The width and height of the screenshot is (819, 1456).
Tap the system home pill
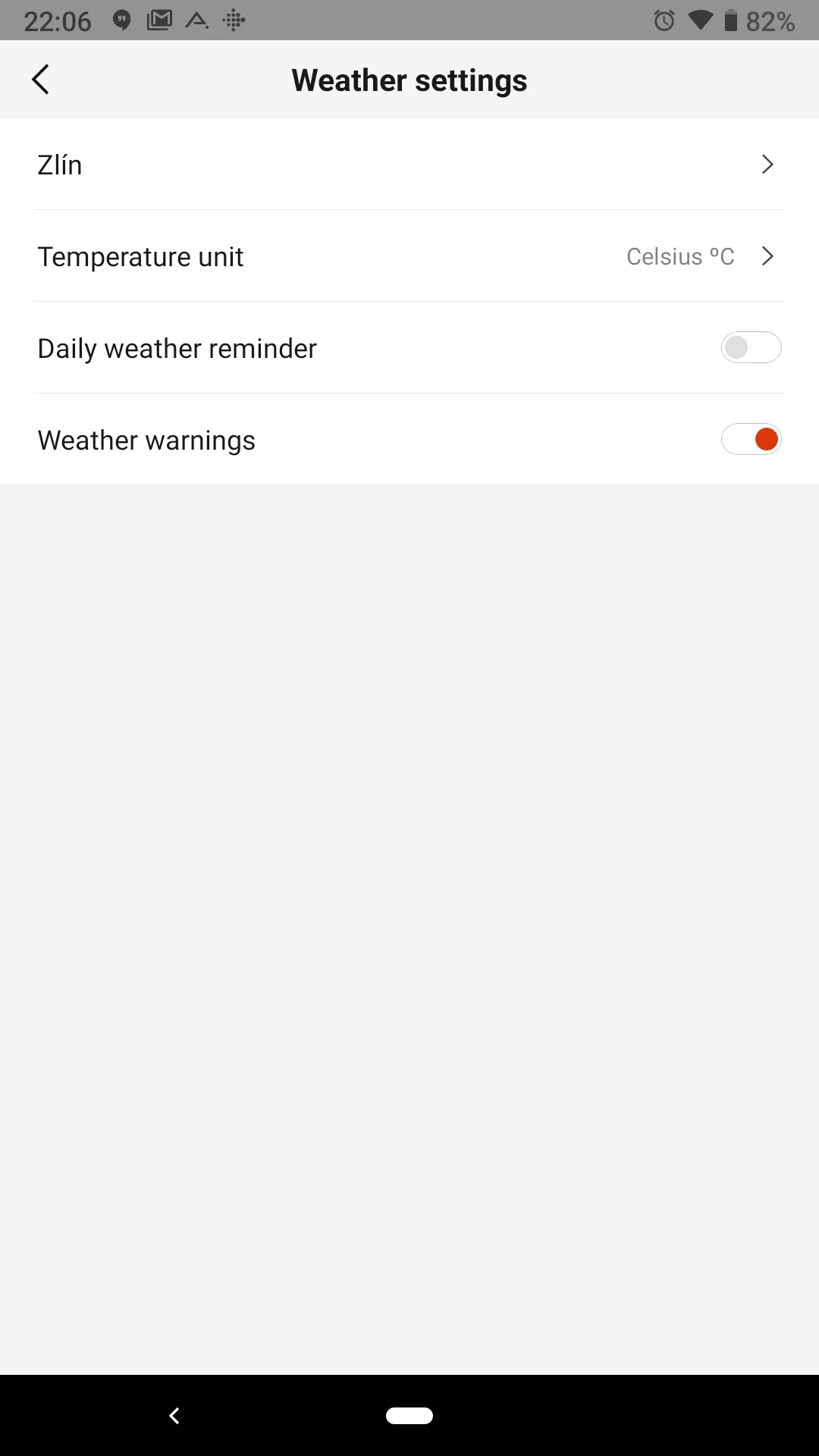[x=409, y=1416]
